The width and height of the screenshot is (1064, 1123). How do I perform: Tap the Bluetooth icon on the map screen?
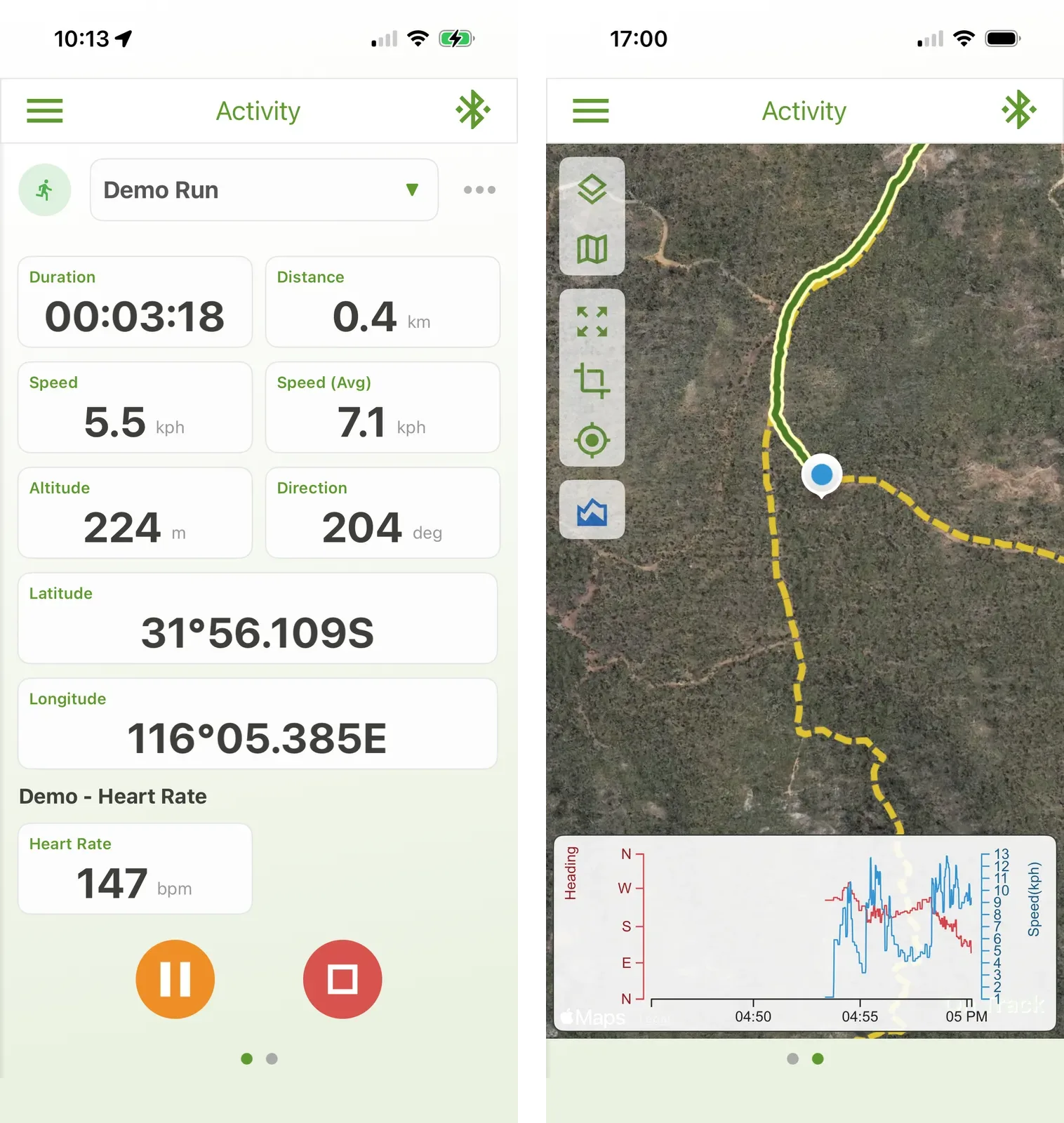[x=1019, y=110]
